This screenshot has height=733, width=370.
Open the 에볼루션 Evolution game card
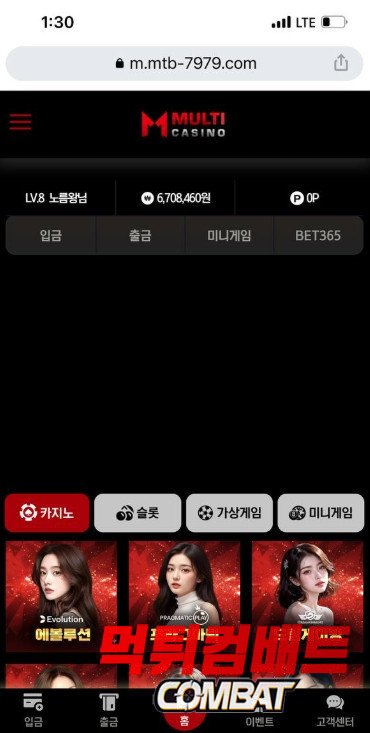[61, 596]
